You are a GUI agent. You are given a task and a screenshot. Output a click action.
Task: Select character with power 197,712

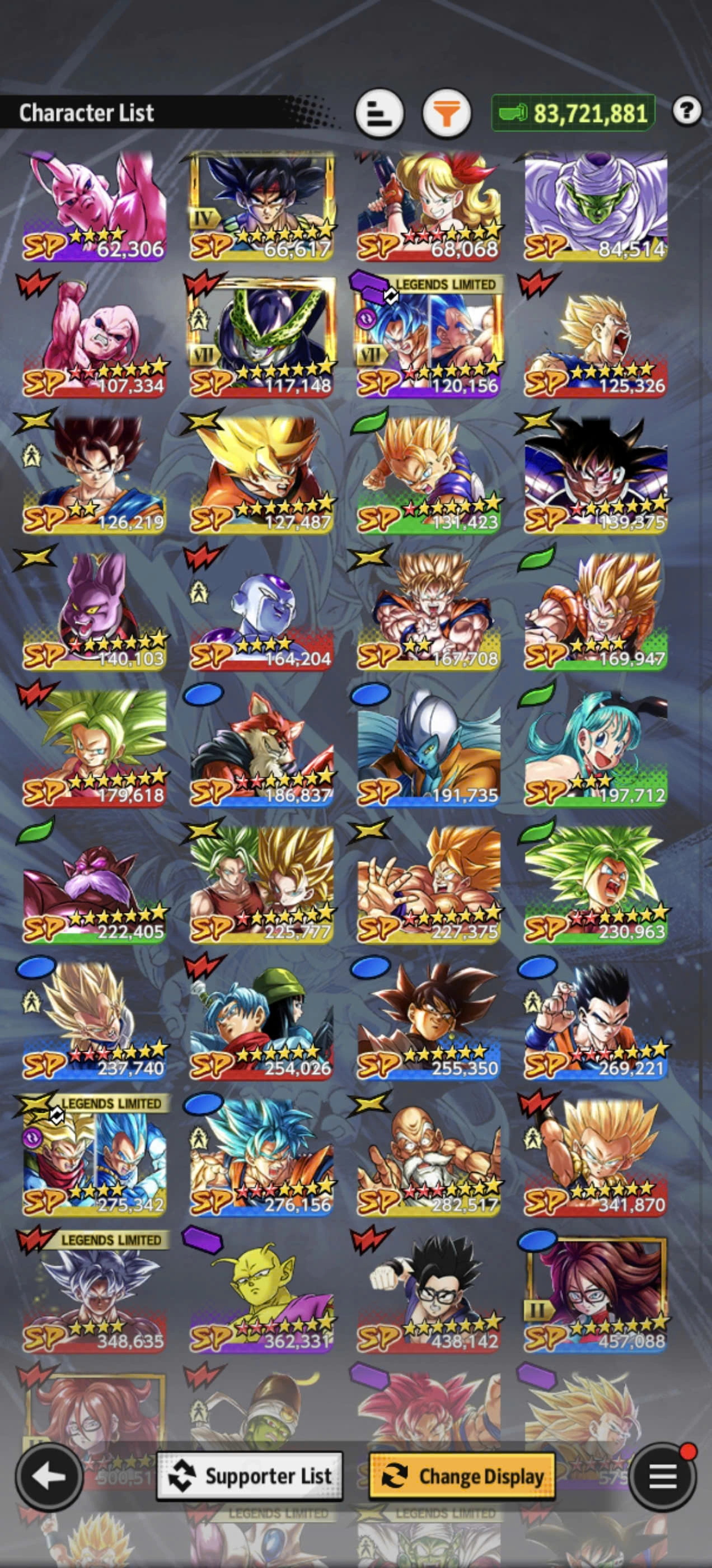point(596,749)
